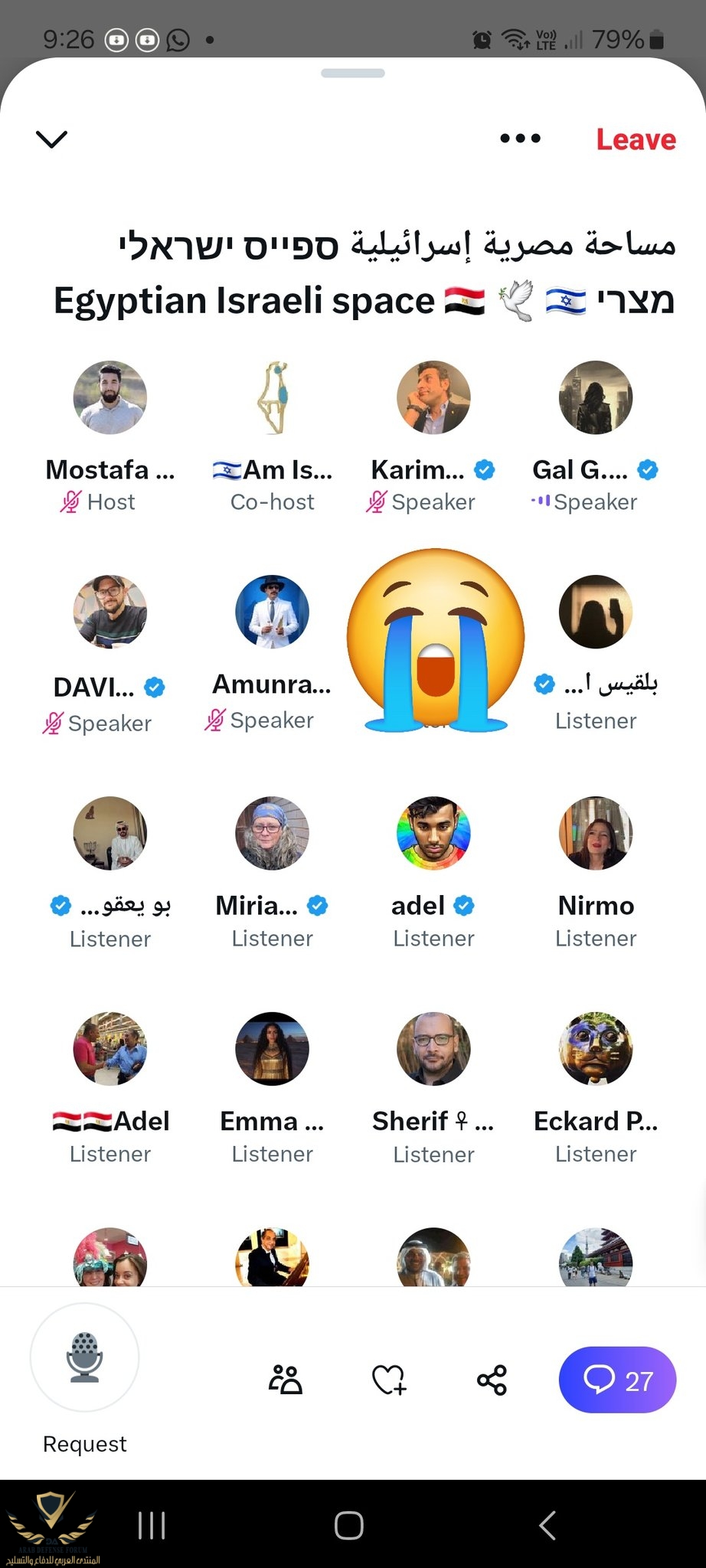Open Amunra... speaker profile
The height and width of the screenshot is (1568, 706).
pos(272,612)
